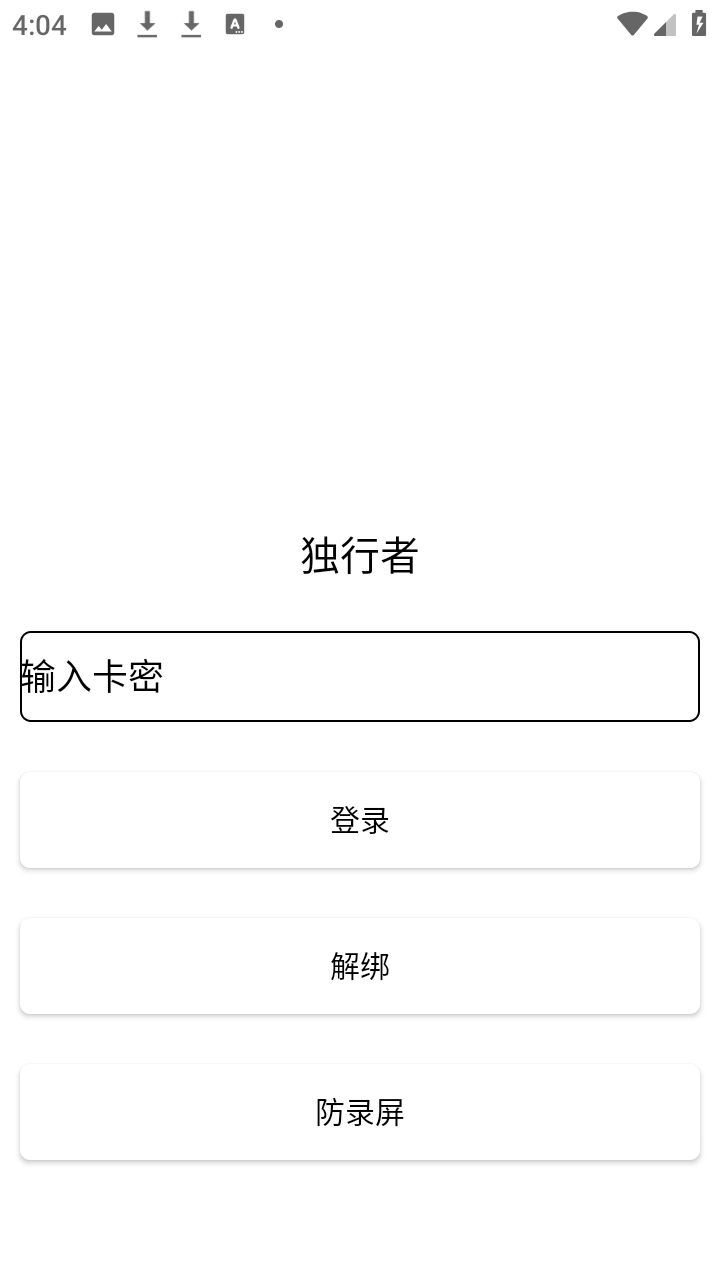Toggle screen recording protection with 防录屏
The height and width of the screenshot is (1280, 720).
[x=360, y=1112]
